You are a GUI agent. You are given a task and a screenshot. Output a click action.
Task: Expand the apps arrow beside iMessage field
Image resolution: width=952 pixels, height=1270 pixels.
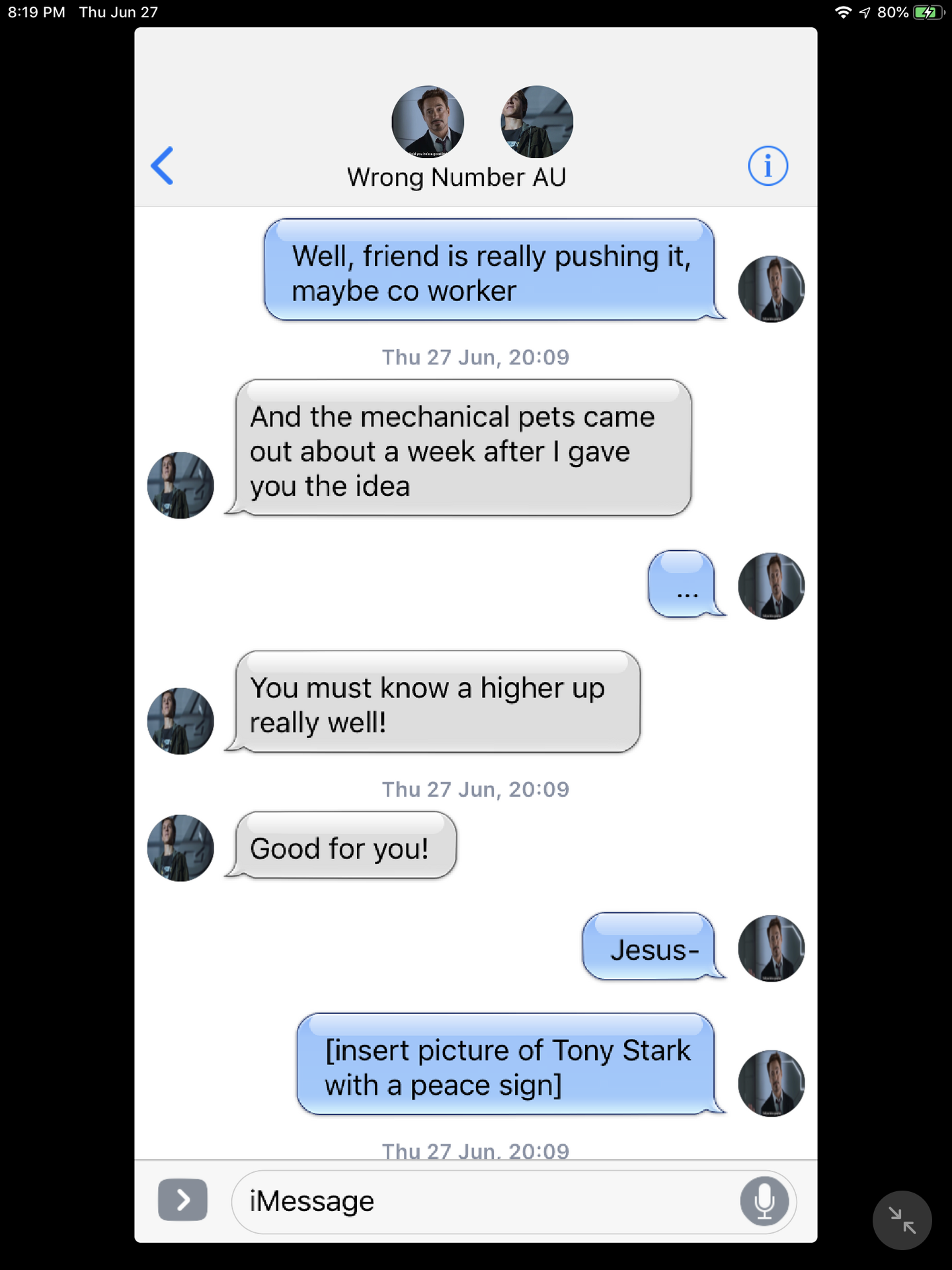tap(182, 1200)
